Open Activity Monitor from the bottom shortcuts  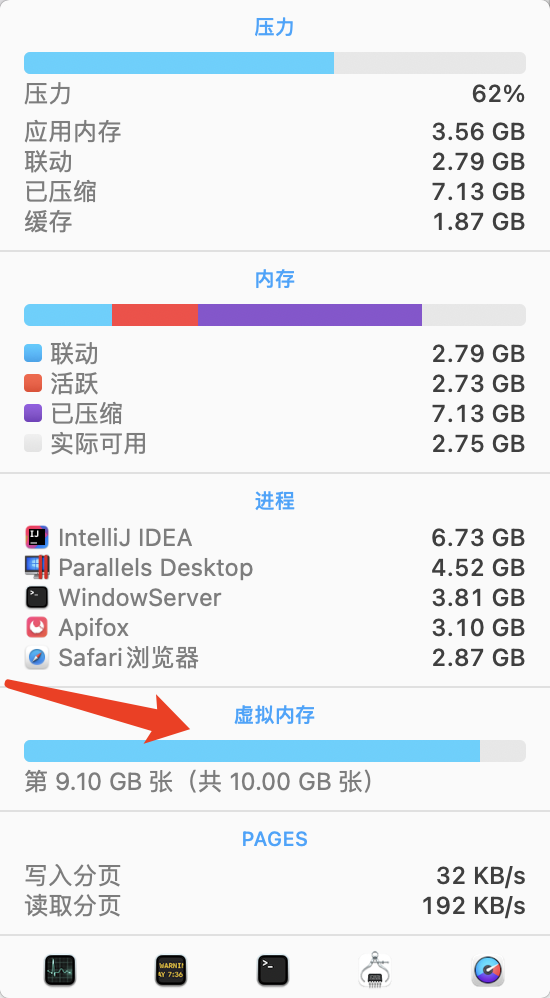[x=60, y=971]
